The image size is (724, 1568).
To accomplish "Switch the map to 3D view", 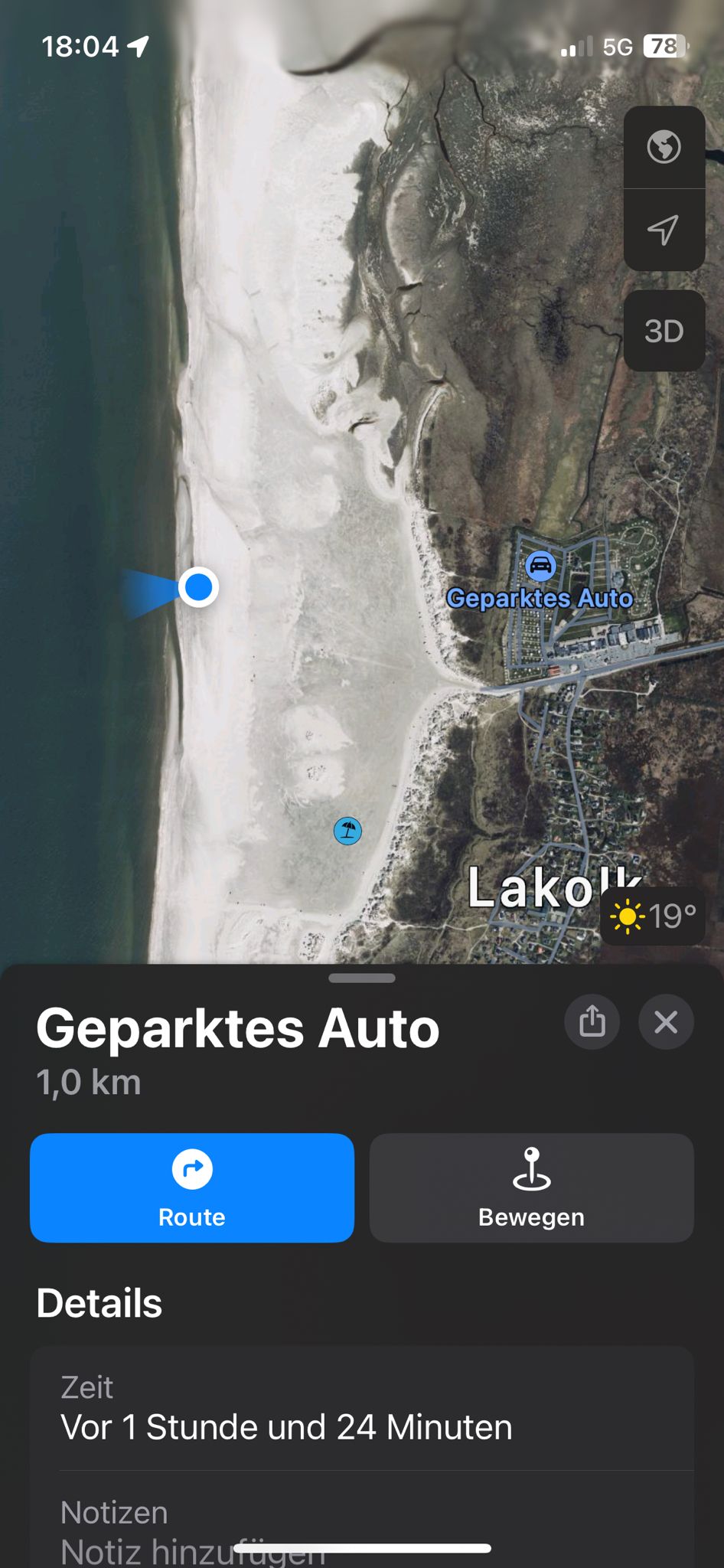I will tap(664, 331).
